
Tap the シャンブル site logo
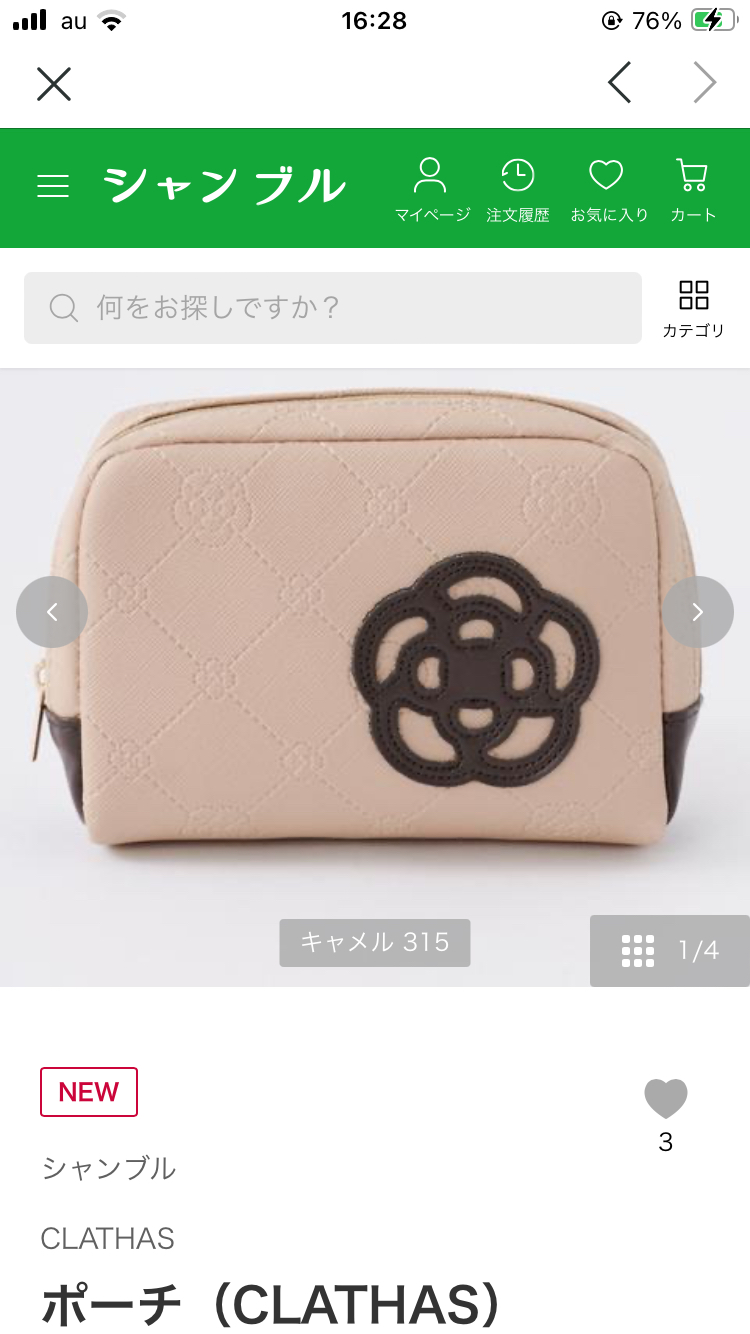tap(224, 186)
